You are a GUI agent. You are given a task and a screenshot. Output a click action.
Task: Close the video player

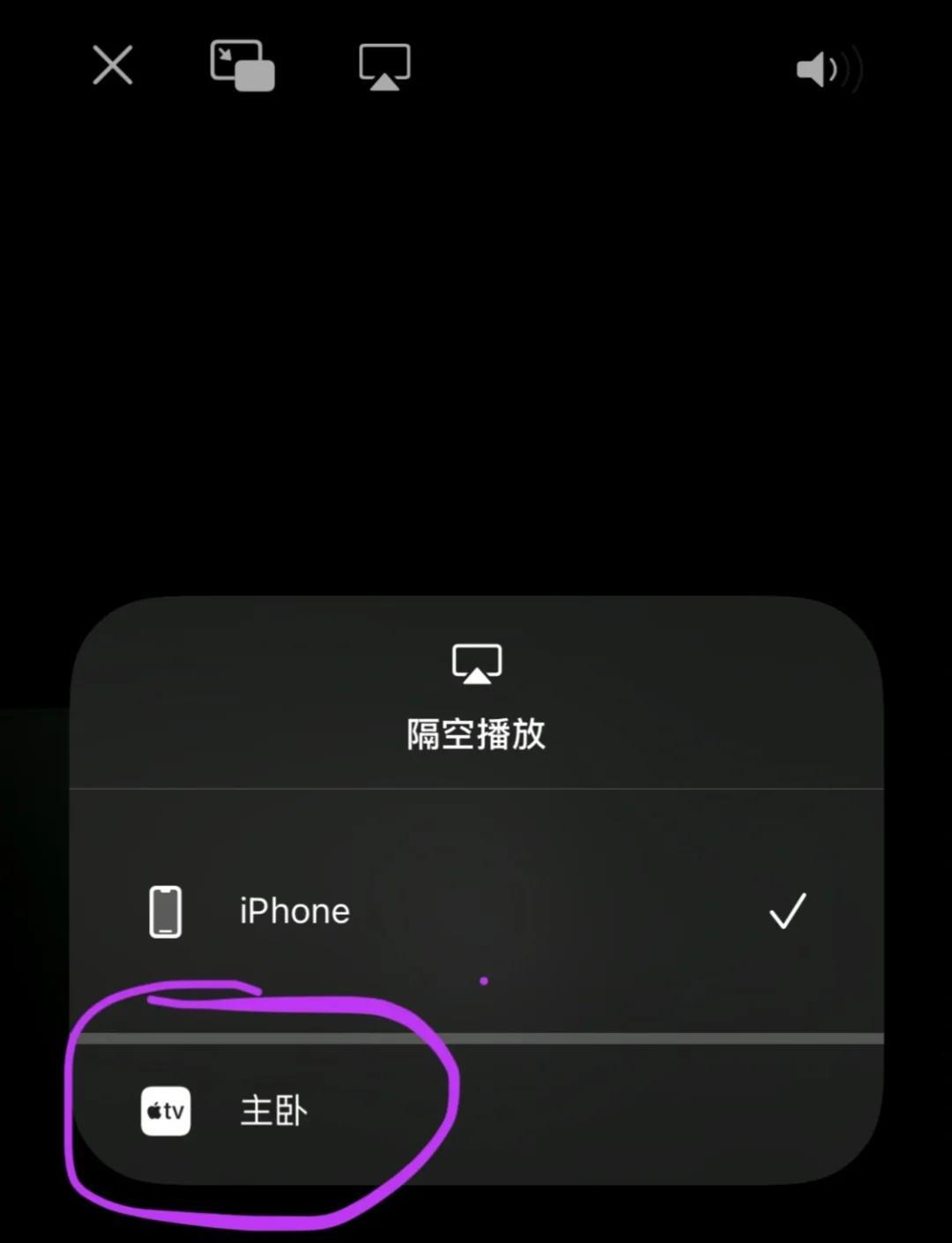tap(113, 65)
